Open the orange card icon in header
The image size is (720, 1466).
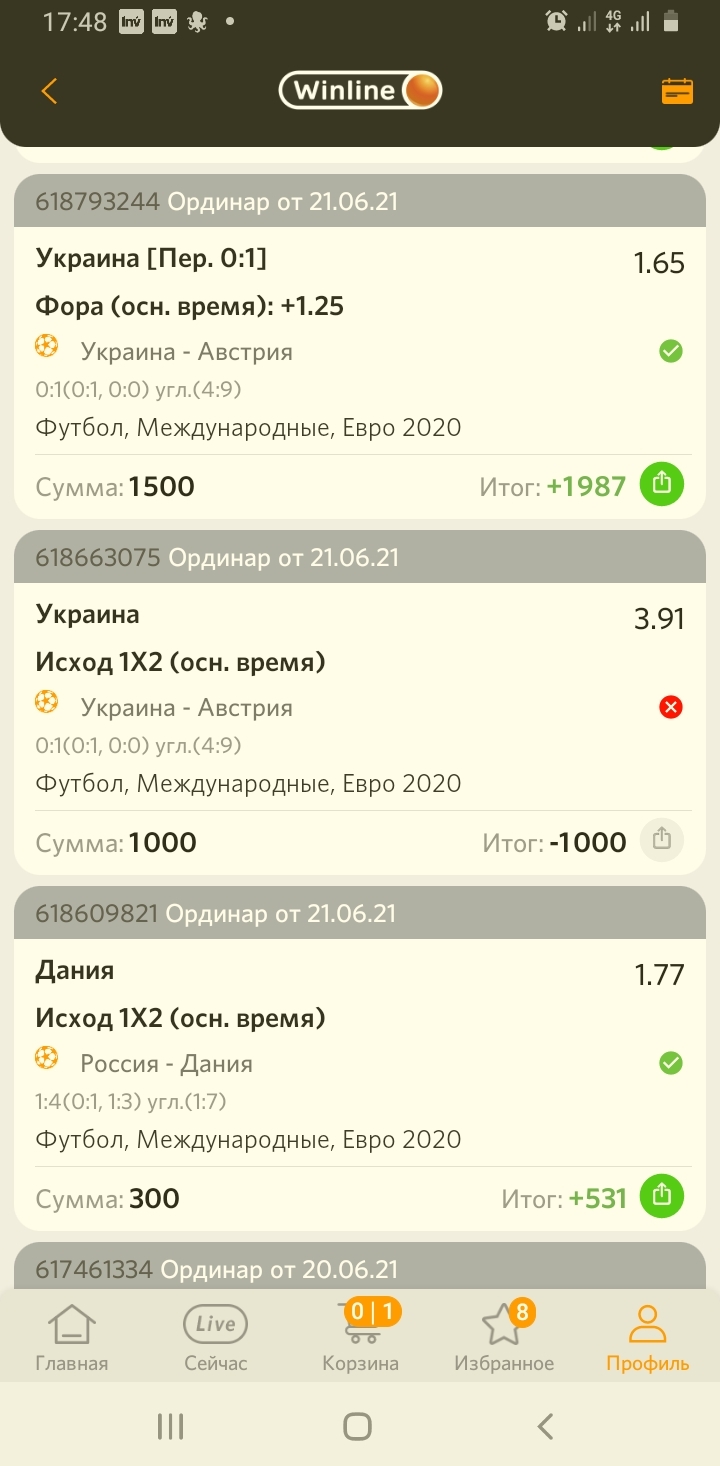coord(677,91)
